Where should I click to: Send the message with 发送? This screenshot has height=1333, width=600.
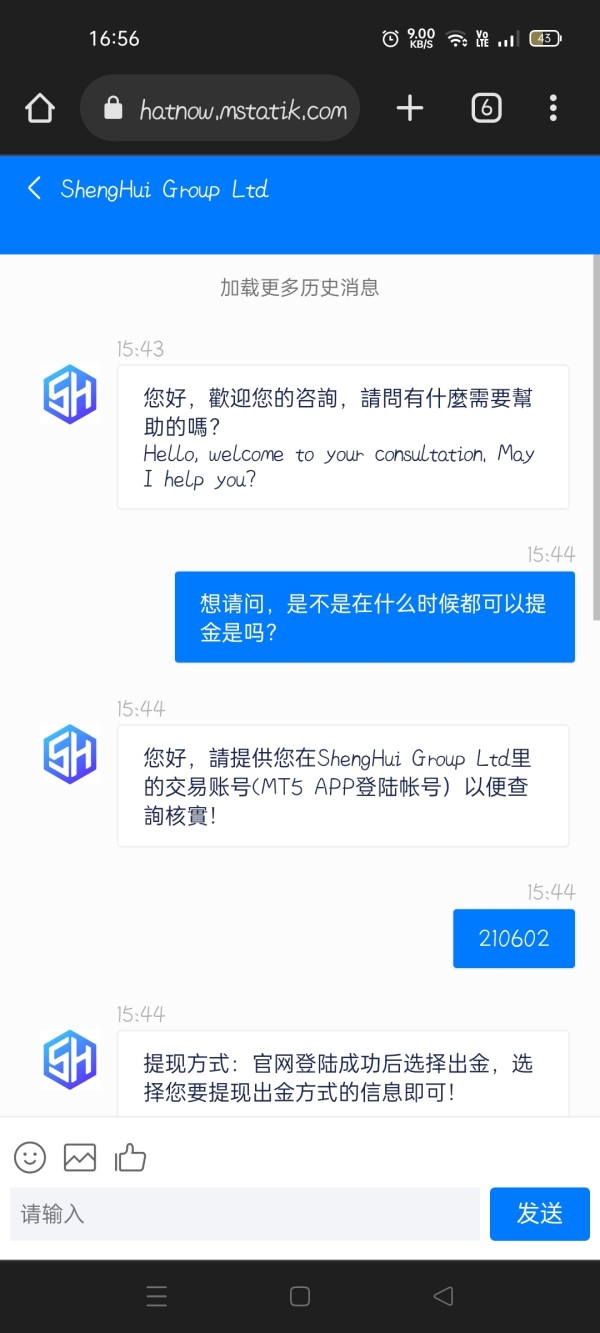pyautogui.click(x=540, y=1214)
